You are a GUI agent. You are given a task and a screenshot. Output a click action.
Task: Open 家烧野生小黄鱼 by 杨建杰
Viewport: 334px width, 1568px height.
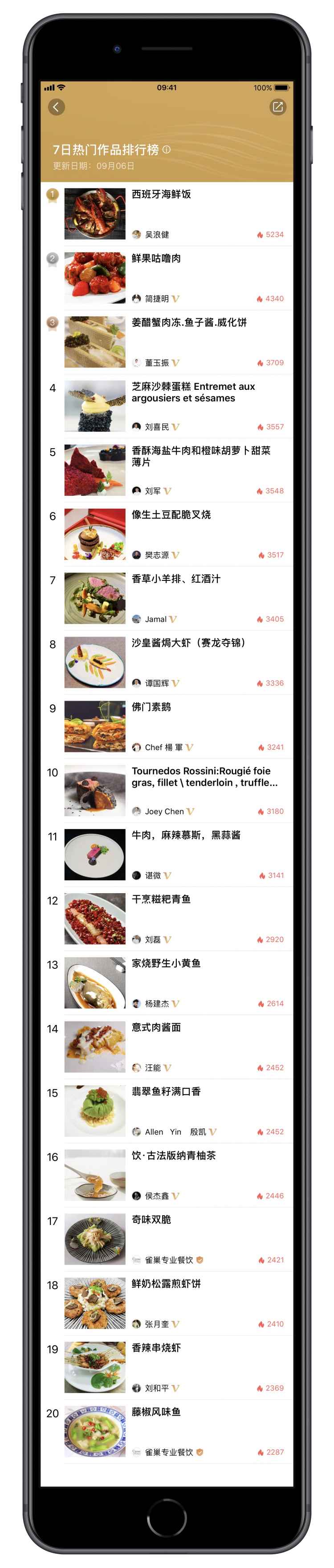[166, 963]
